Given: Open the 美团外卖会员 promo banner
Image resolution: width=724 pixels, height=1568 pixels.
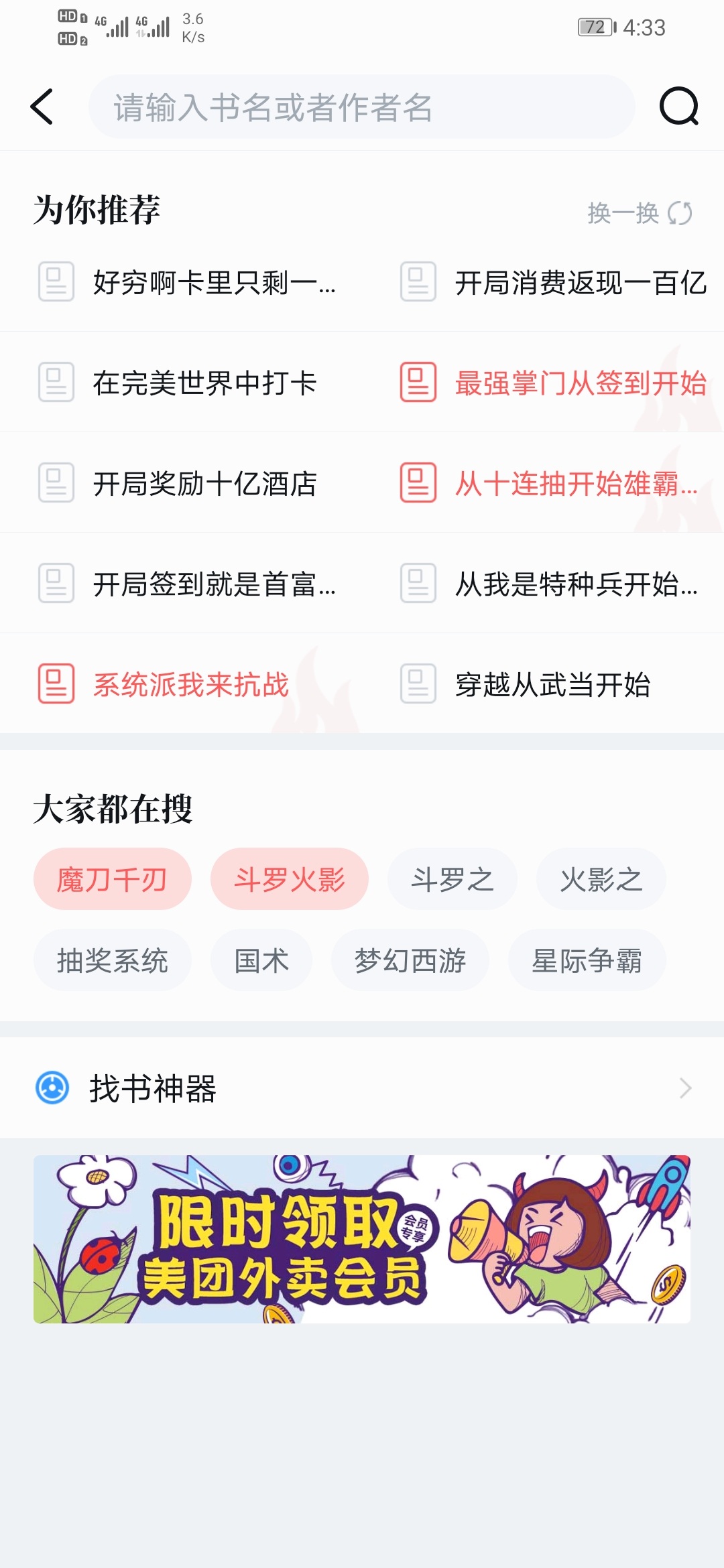Looking at the screenshot, I should (362, 1238).
